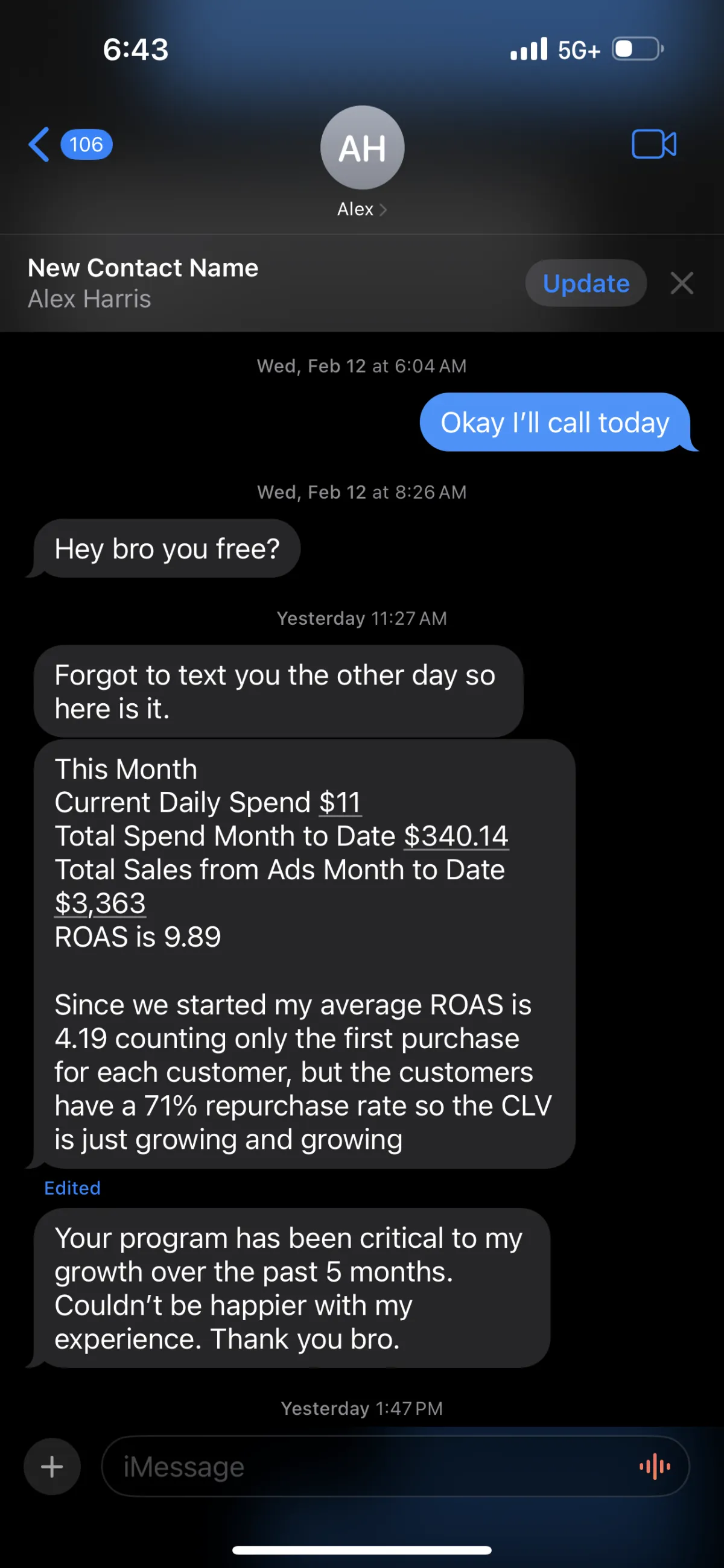This screenshot has width=724, height=1568.
Task: Go back to the messages list
Action: pyautogui.click(x=40, y=145)
